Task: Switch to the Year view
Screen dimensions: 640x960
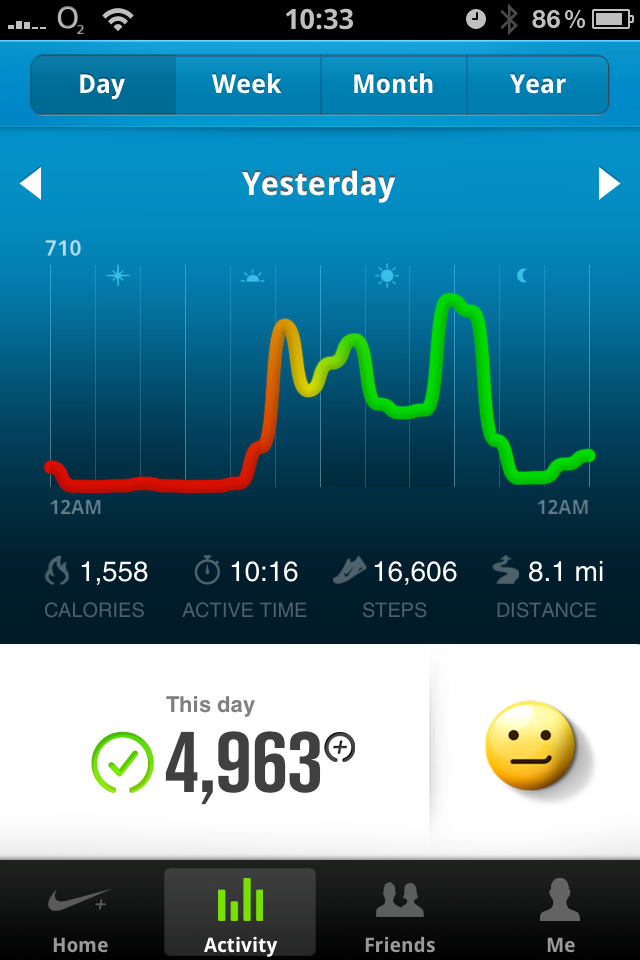Action: [x=538, y=85]
